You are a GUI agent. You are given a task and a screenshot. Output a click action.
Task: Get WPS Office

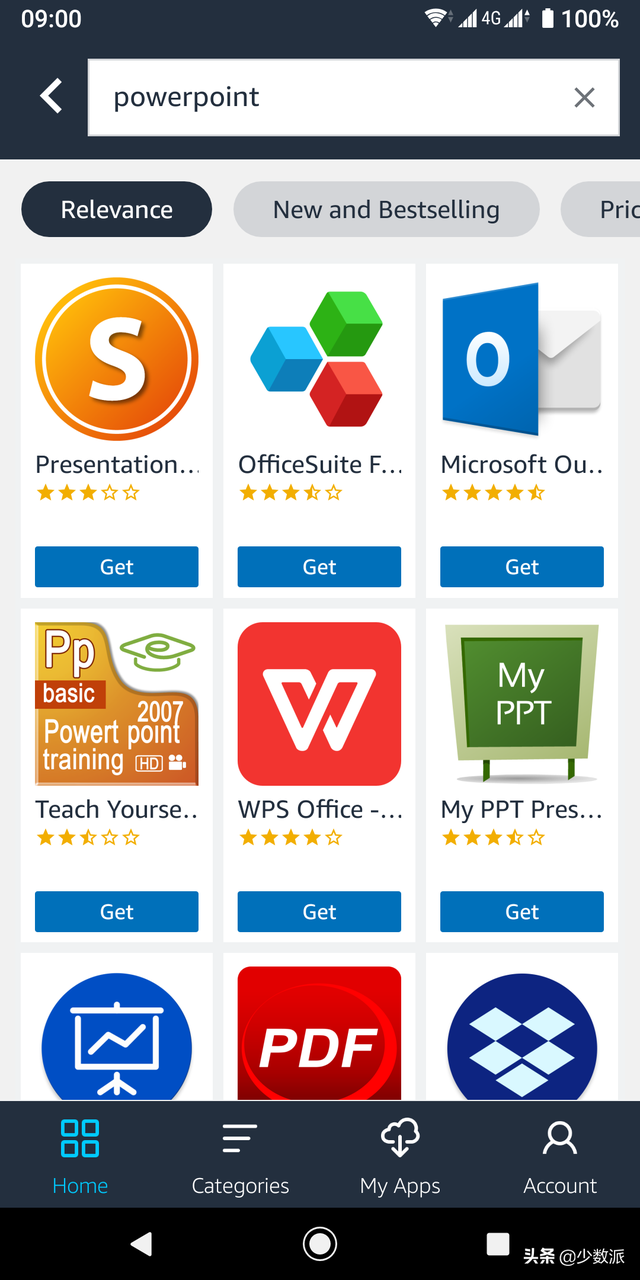[x=319, y=912]
